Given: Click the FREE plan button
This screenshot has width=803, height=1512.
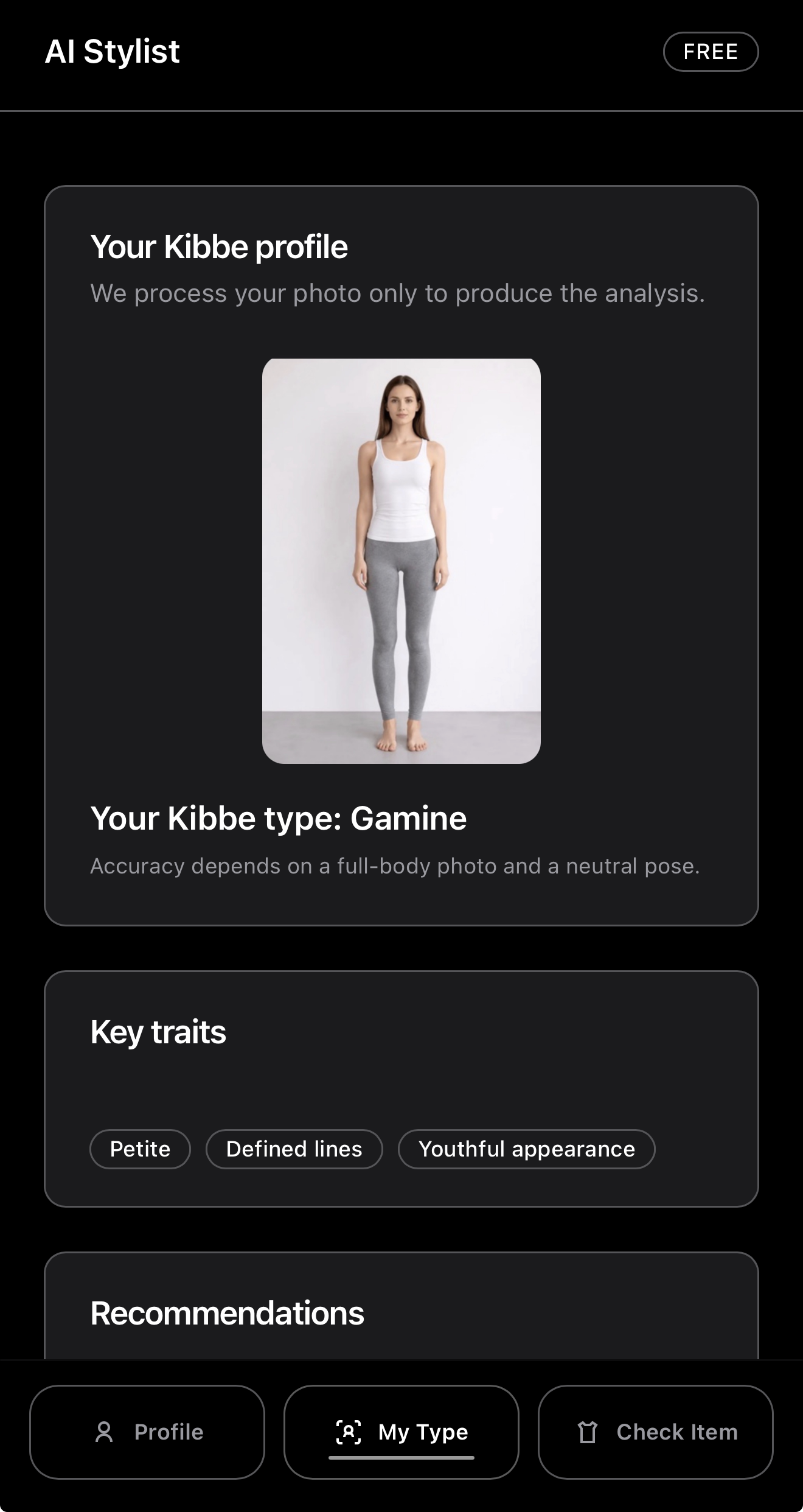Looking at the screenshot, I should pyautogui.click(x=711, y=51).
